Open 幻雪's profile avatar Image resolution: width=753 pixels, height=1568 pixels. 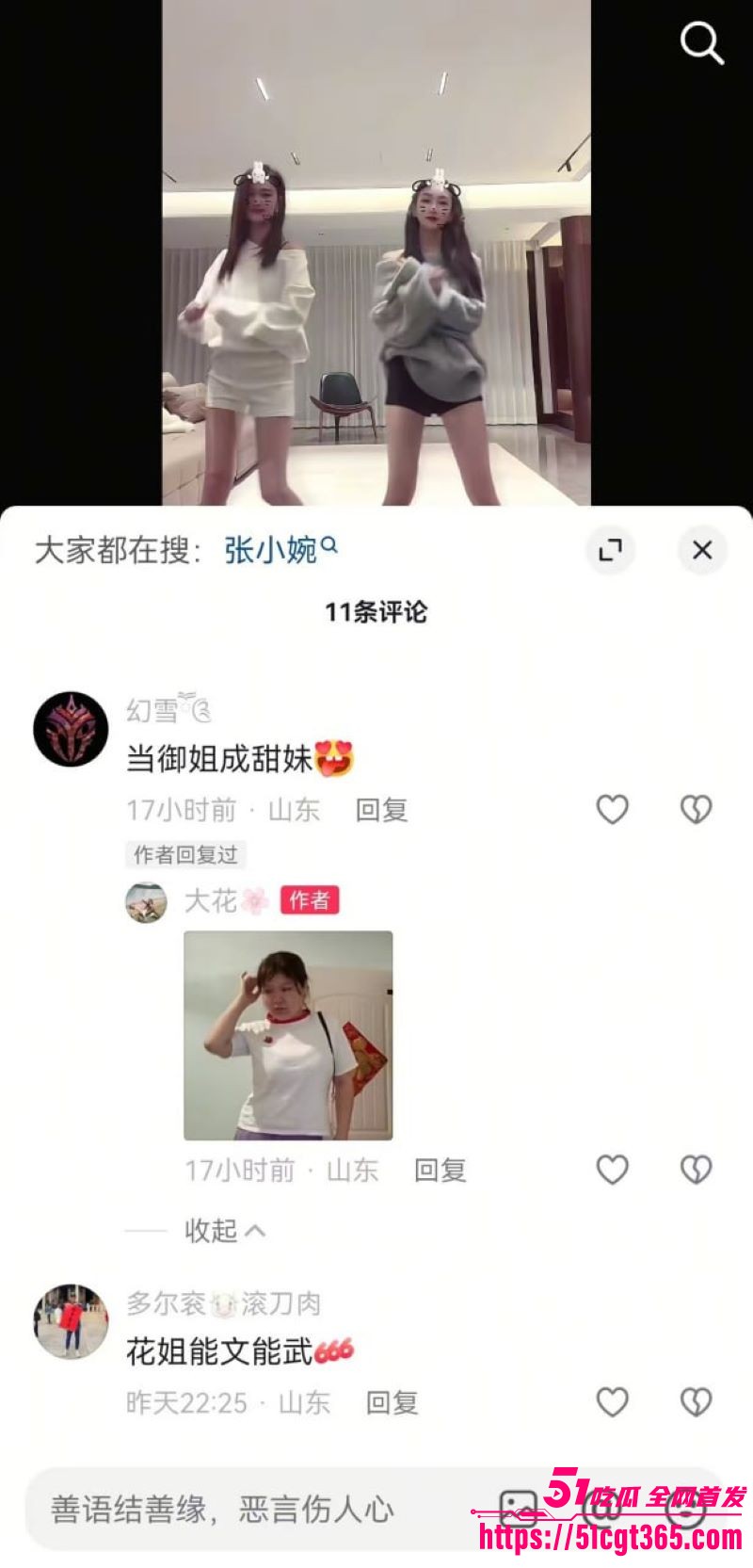tap(71, 729)
